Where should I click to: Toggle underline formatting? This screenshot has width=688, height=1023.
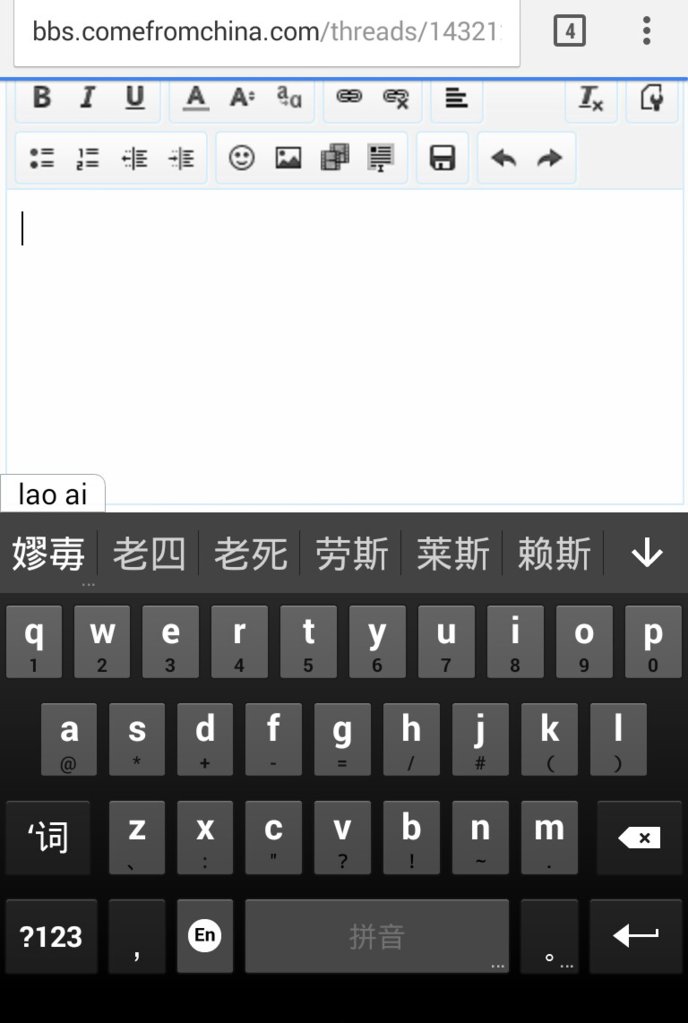tap(135, 98)
